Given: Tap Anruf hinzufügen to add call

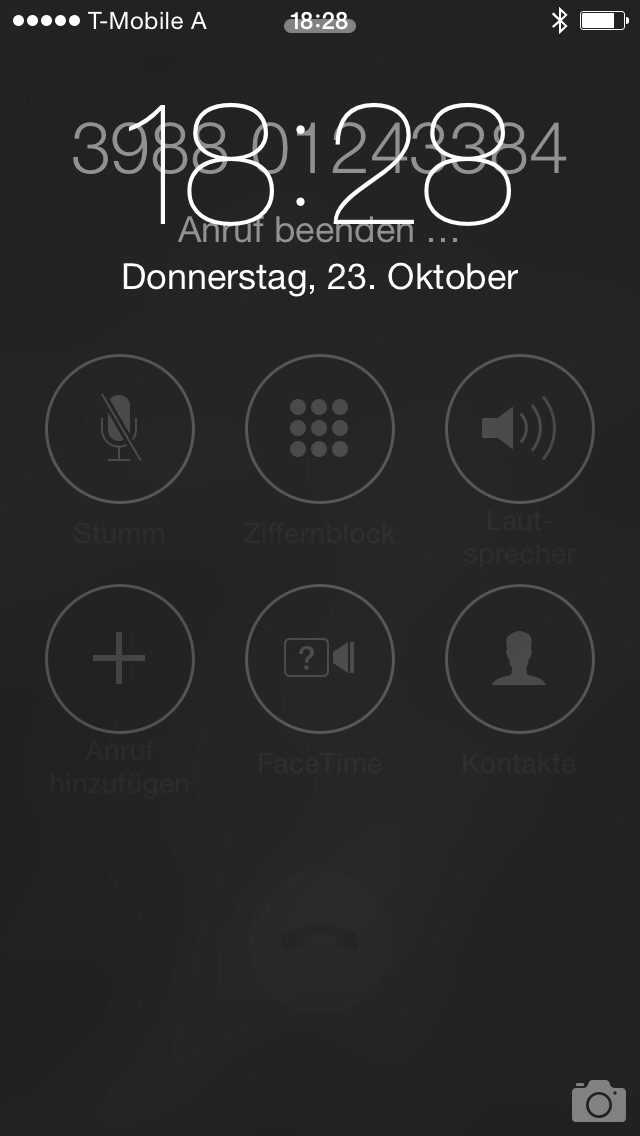Looking at the screenshot, I should click(120, 659).
